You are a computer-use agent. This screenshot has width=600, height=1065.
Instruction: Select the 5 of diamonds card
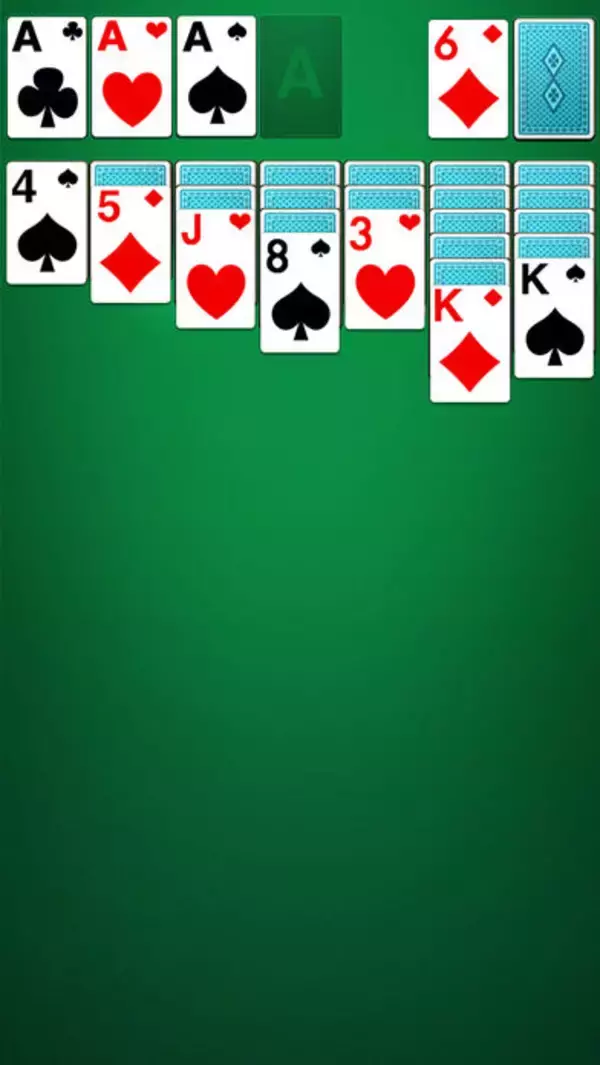click(x=131, y=245)
